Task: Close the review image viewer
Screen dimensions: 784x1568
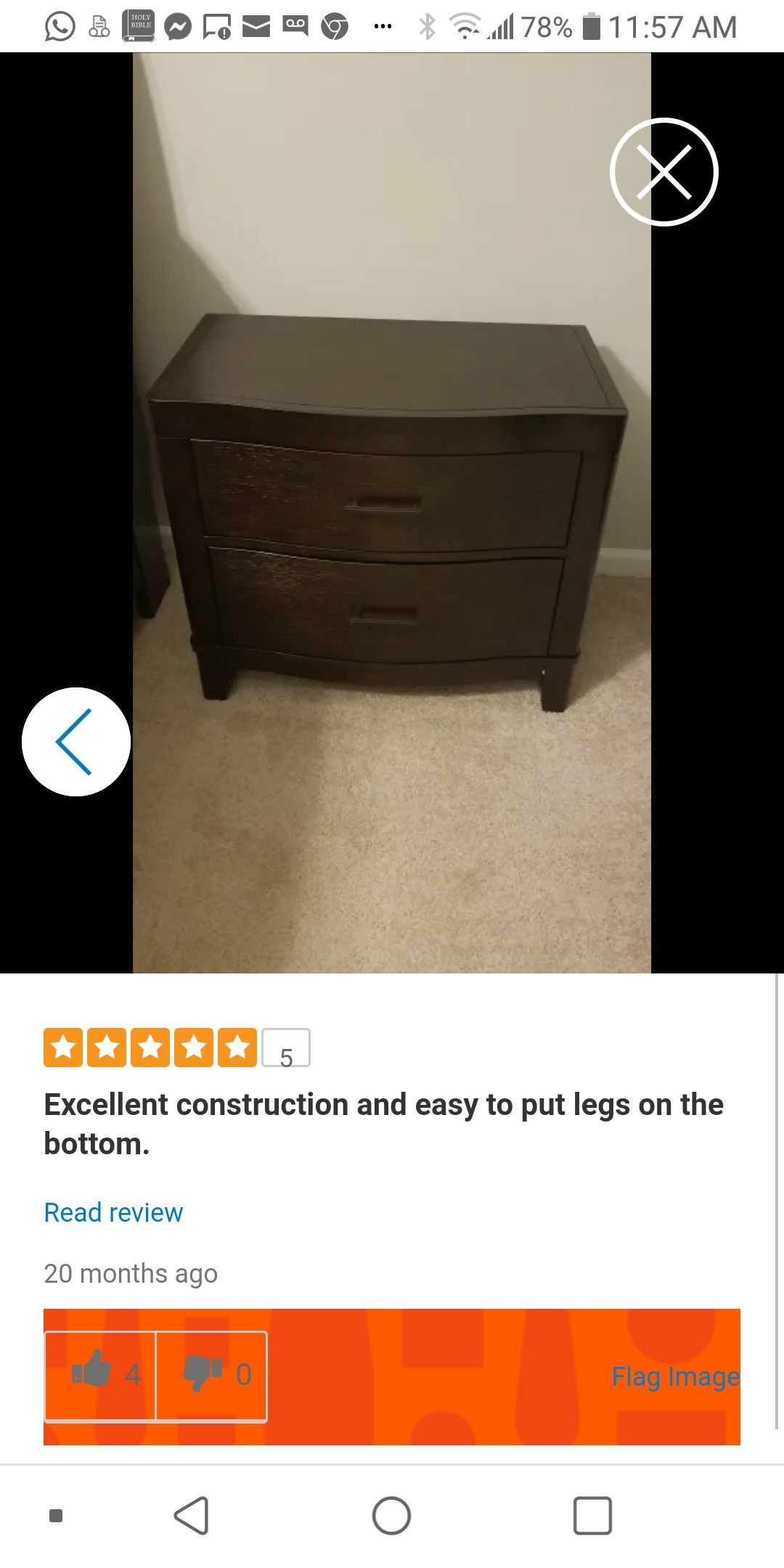Action: point(663,172)
